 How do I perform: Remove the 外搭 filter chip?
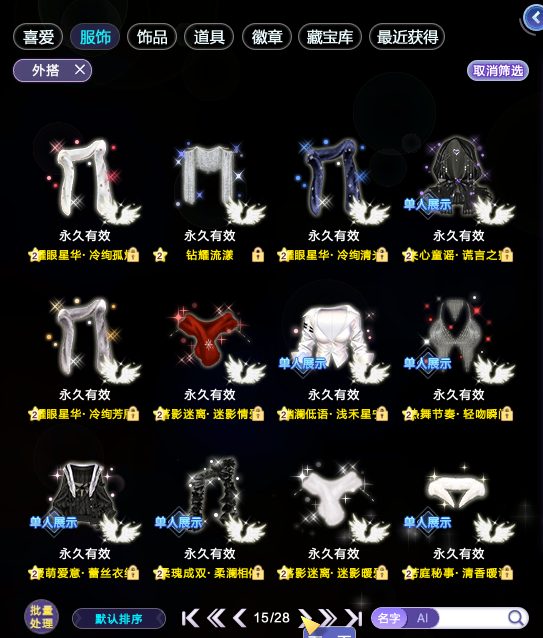click(x=80, y=70)
